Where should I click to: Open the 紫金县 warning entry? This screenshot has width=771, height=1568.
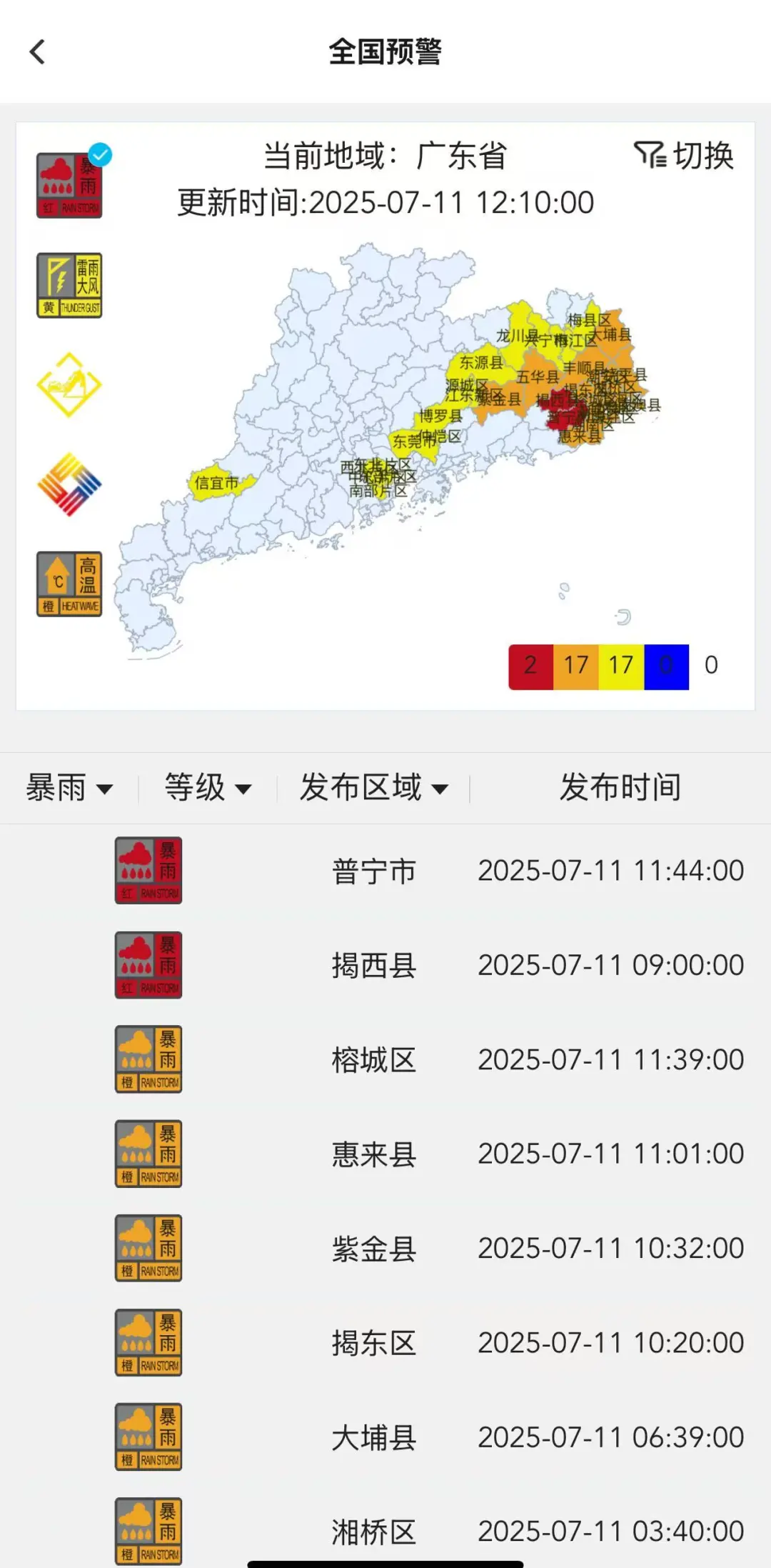pyautogui.click(x=385, y=1248)
